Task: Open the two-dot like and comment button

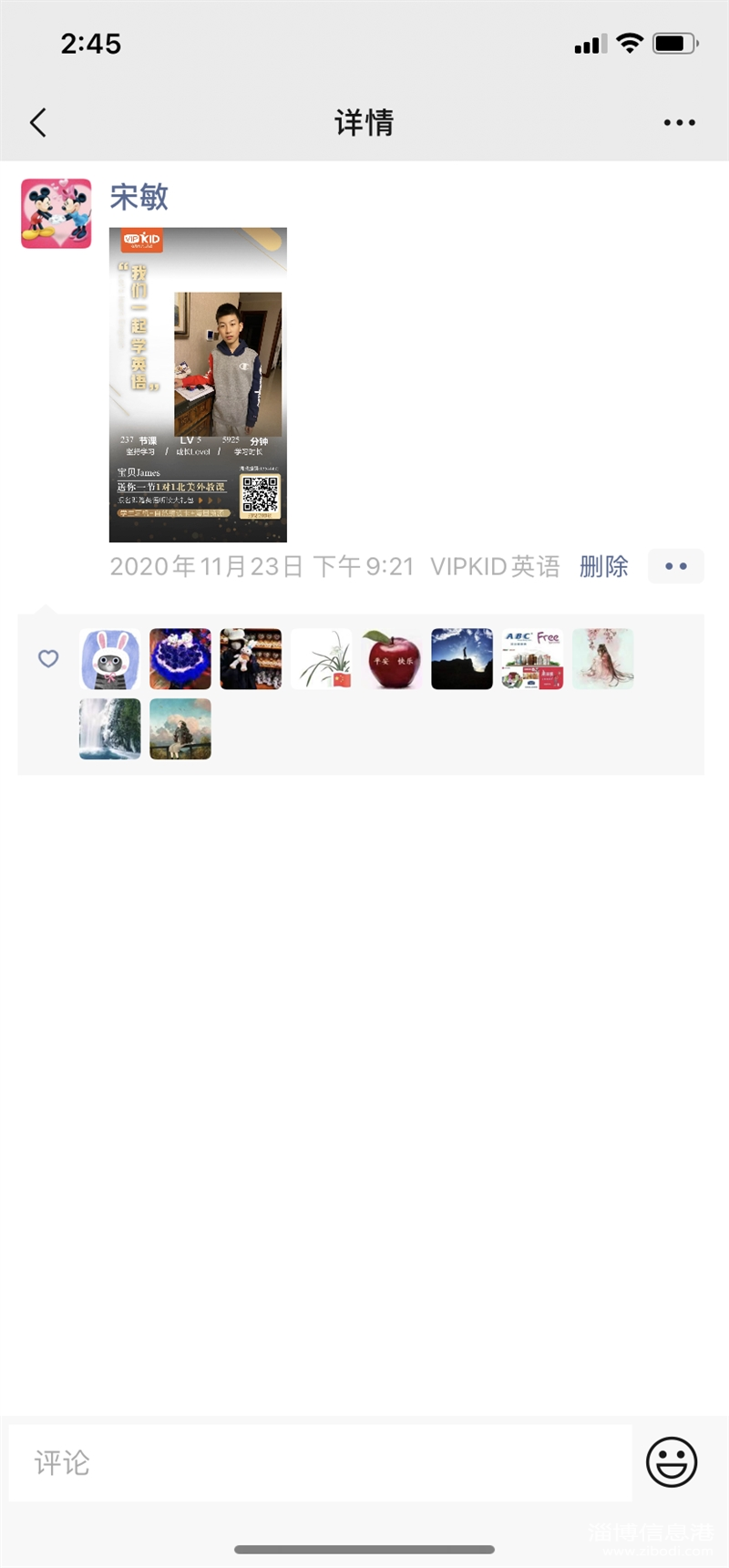Action: point(675,566)
